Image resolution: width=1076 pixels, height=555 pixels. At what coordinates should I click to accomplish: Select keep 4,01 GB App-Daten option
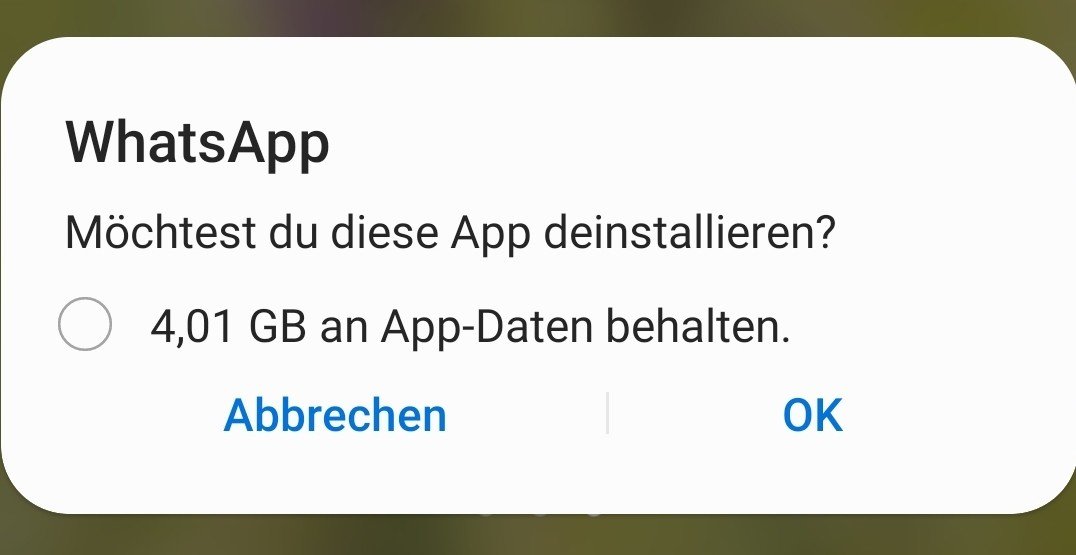[85, 325]
